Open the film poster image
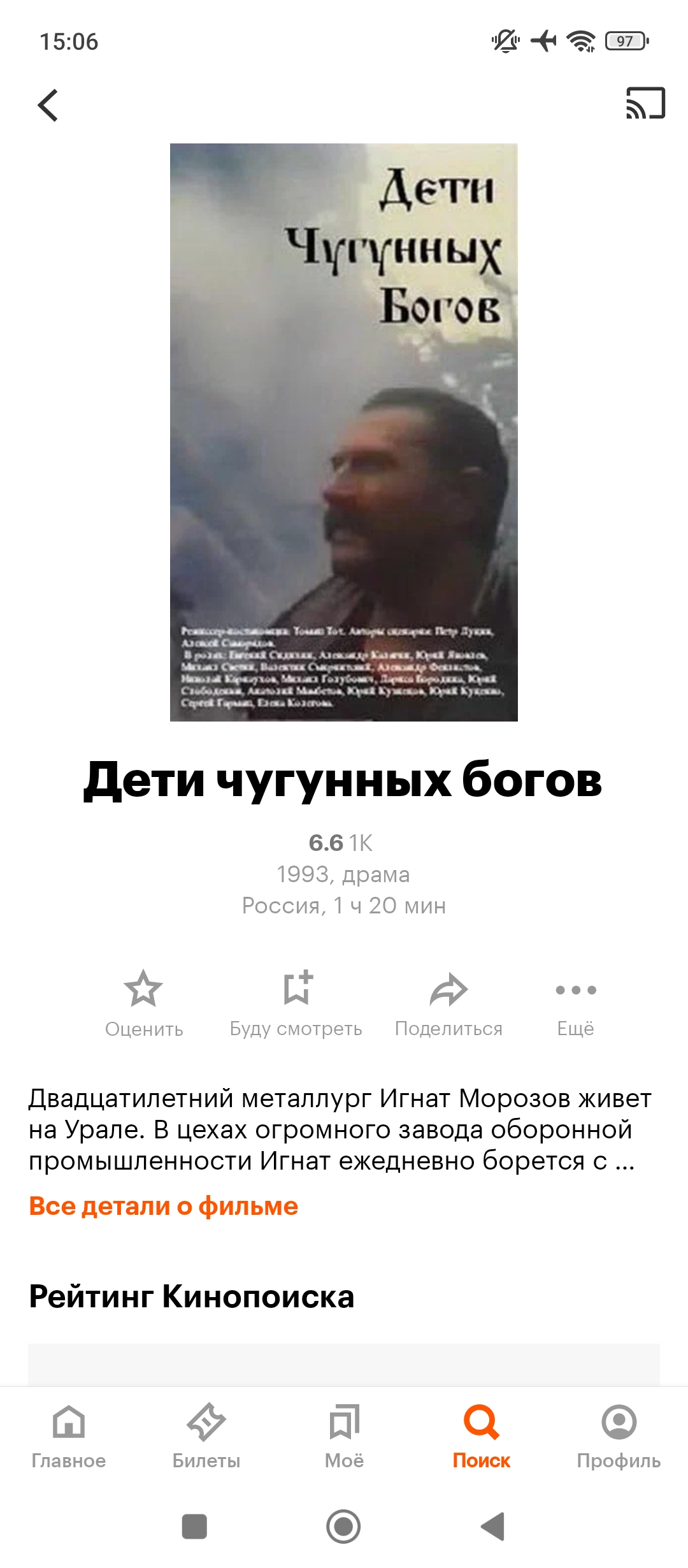Screen dimensions: 688x1568 [x=344, y=432]
